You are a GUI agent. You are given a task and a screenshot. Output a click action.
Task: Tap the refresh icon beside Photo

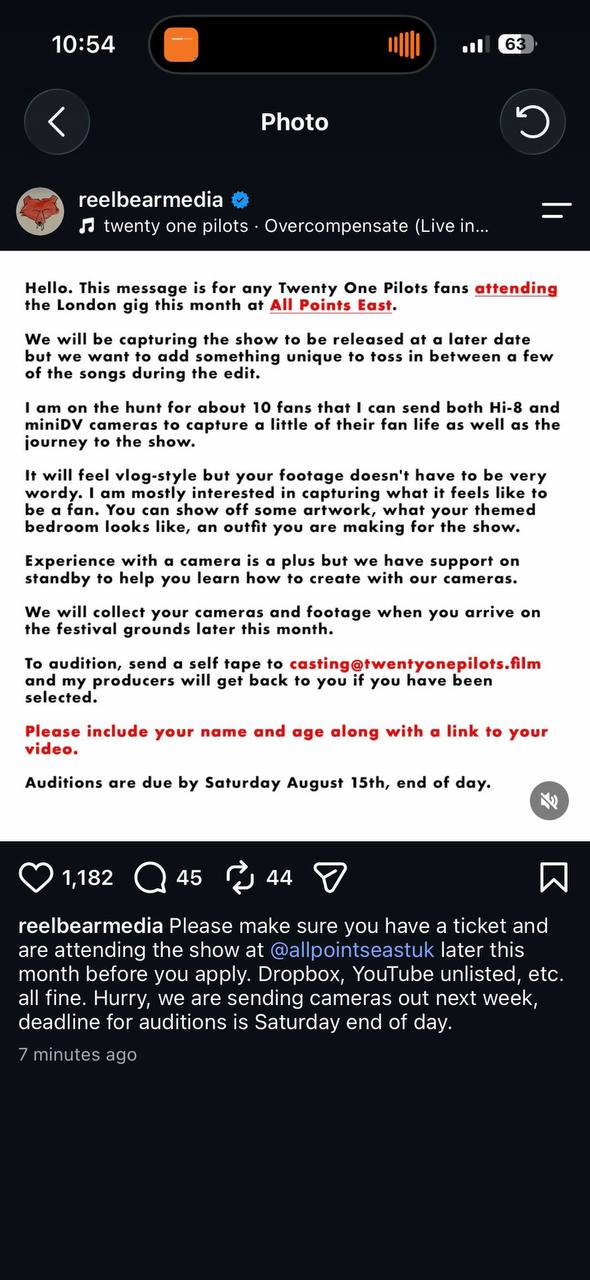(x=532, y=122)
